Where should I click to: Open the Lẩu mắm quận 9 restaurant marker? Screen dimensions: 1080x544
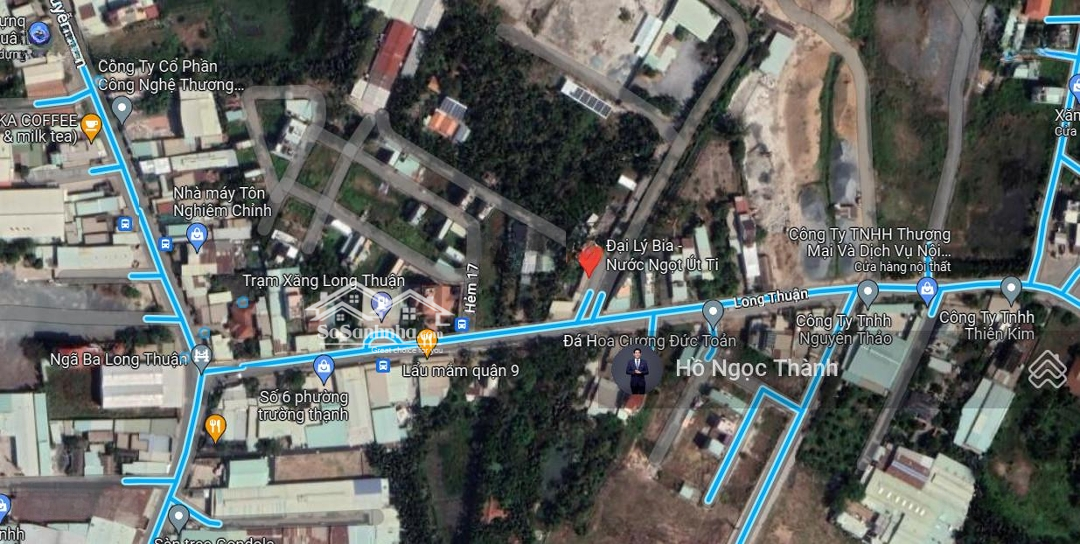pyautogui.click(x=427, y=342)
